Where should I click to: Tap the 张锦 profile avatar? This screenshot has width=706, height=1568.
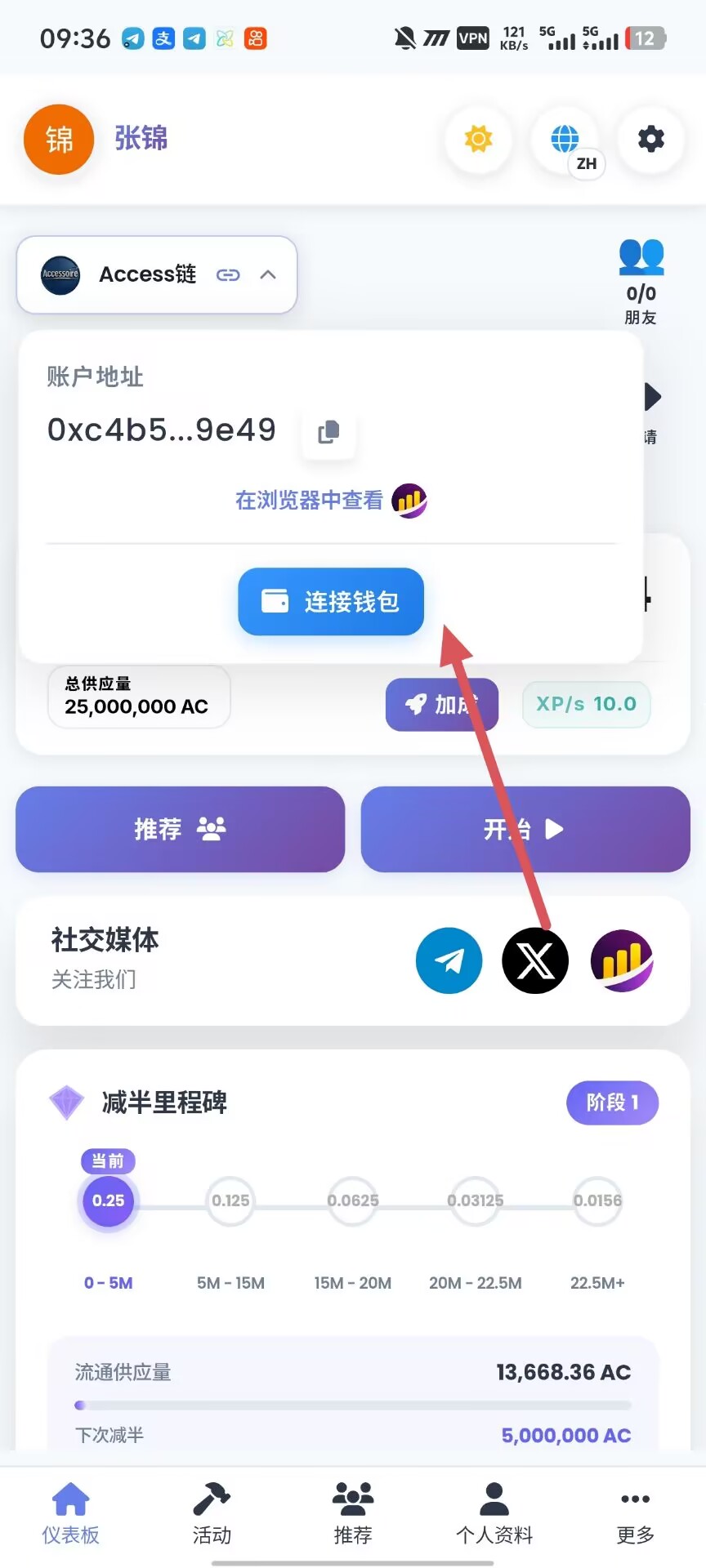(x=59, y=139)
